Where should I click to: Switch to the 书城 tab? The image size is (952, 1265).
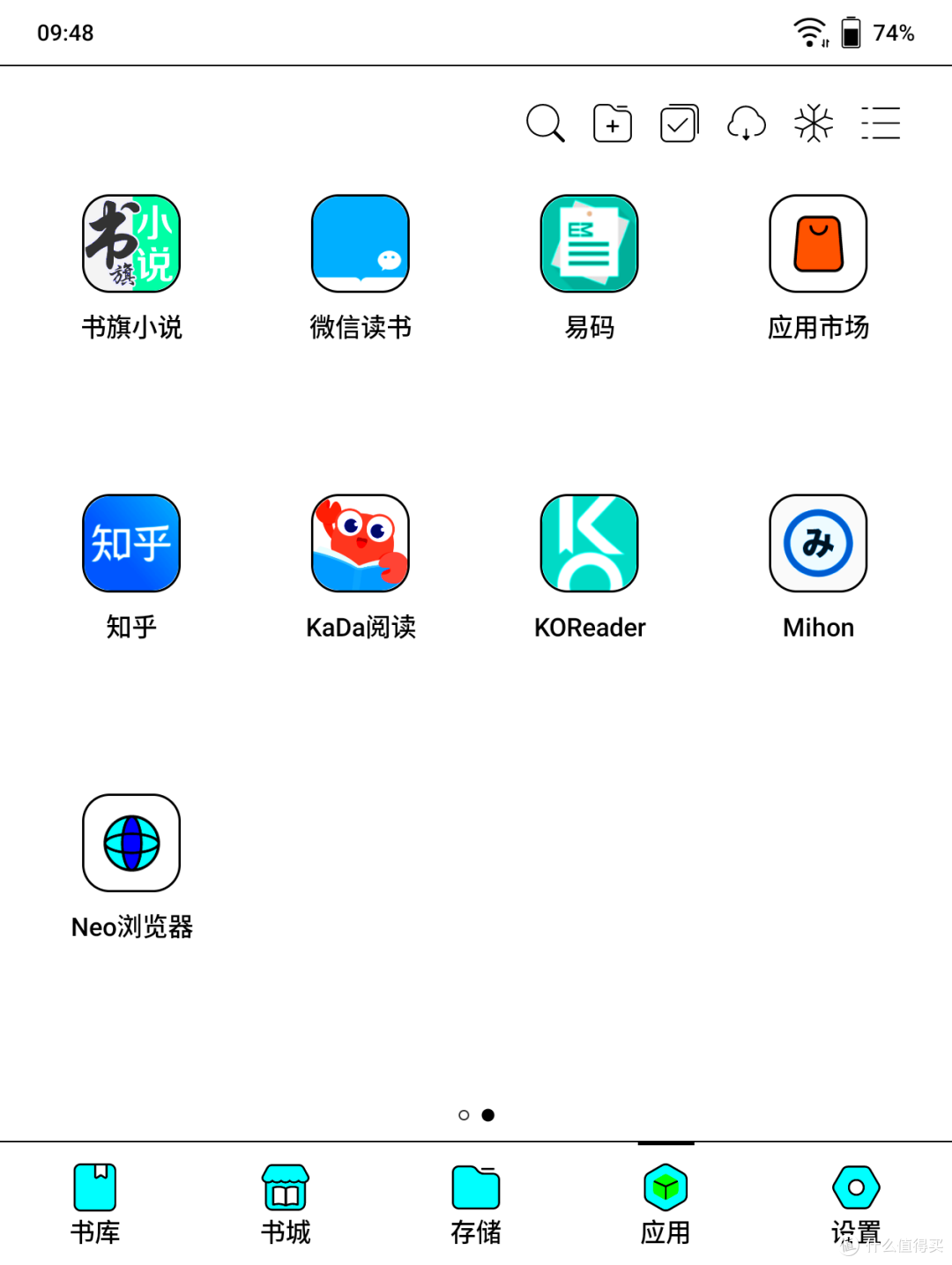pos(286,1203)
